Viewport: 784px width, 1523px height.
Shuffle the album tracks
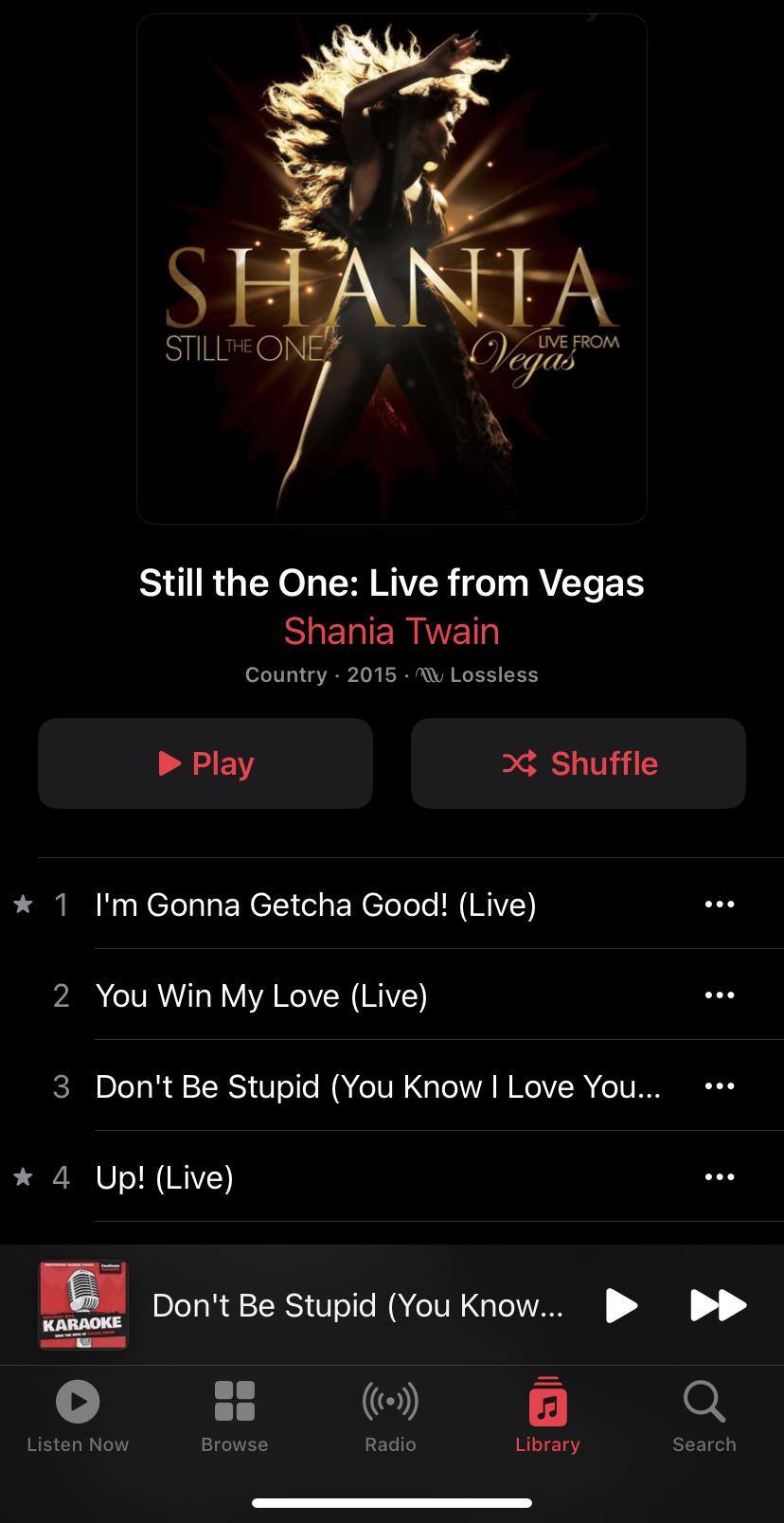tap(578, 763)
